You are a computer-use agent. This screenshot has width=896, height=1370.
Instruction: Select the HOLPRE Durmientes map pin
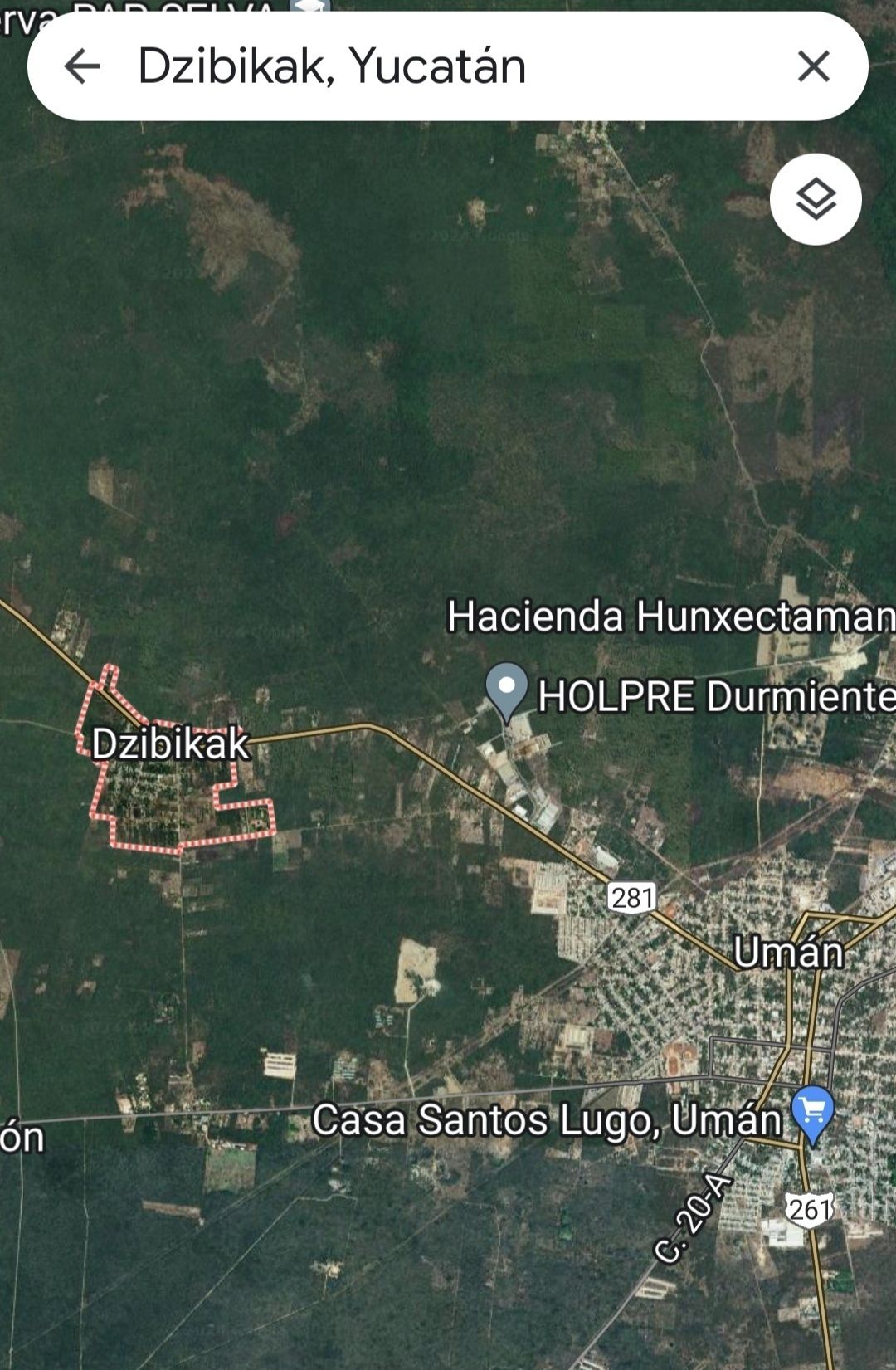[507, 690]
